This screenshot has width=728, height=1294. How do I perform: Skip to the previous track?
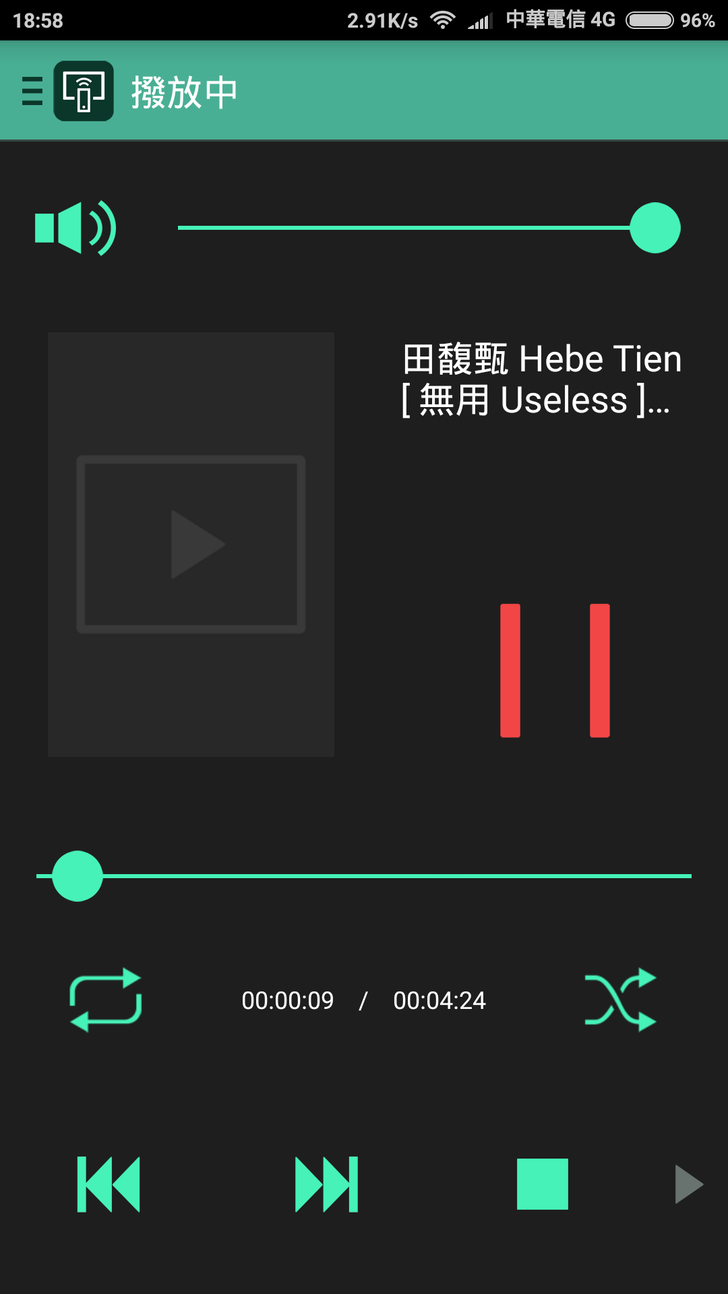coord(108,1184)
